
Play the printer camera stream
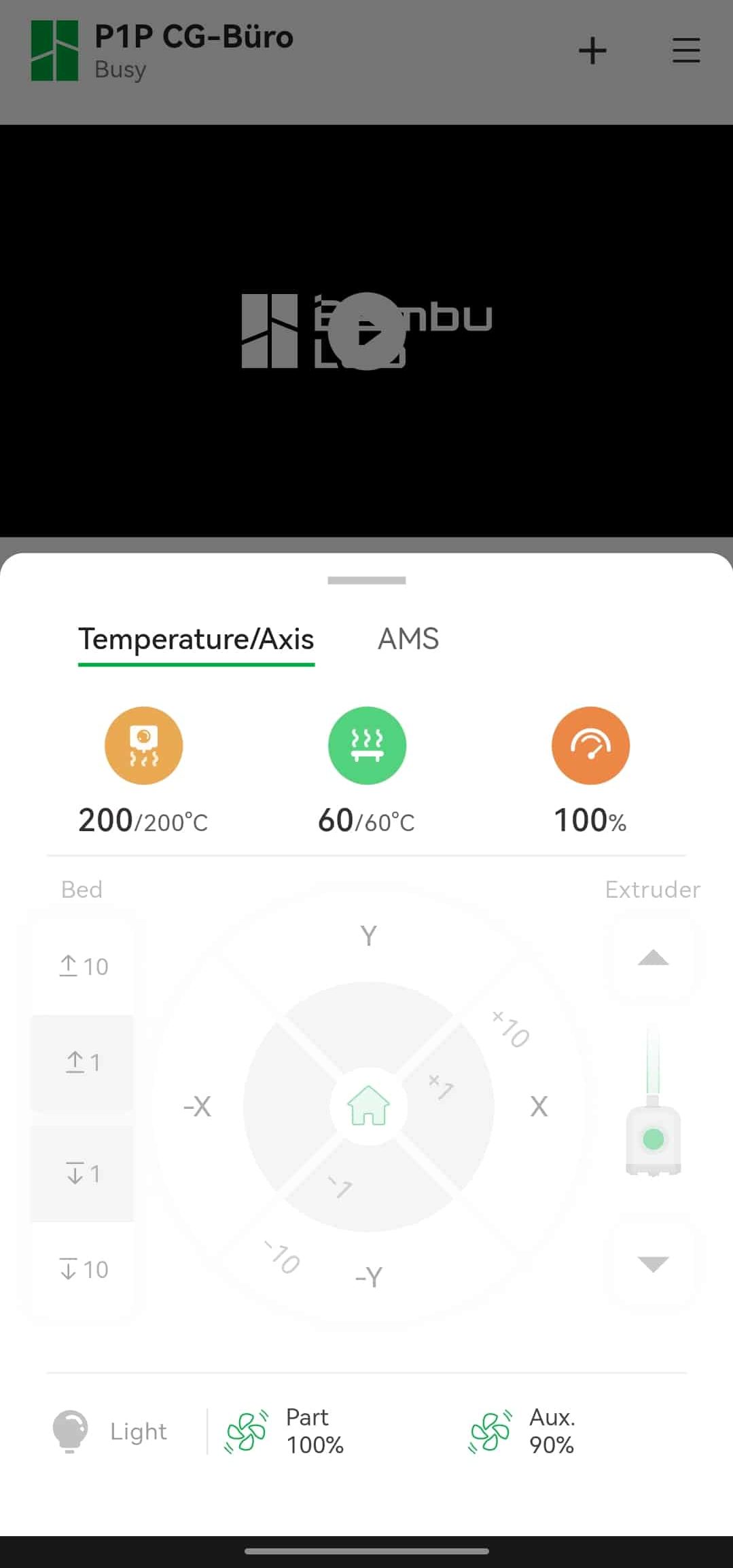coord(367,331)
